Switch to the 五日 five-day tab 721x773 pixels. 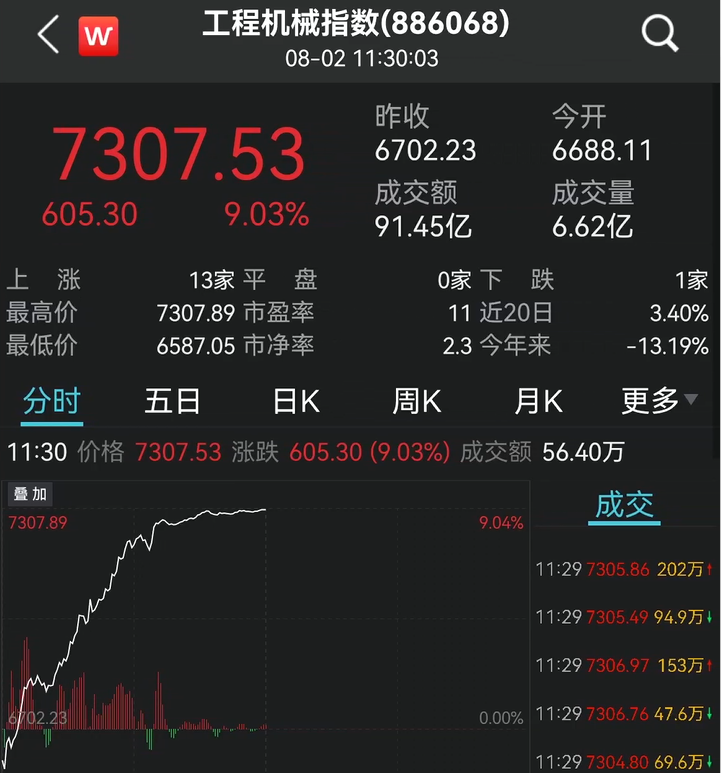(172, 400)
